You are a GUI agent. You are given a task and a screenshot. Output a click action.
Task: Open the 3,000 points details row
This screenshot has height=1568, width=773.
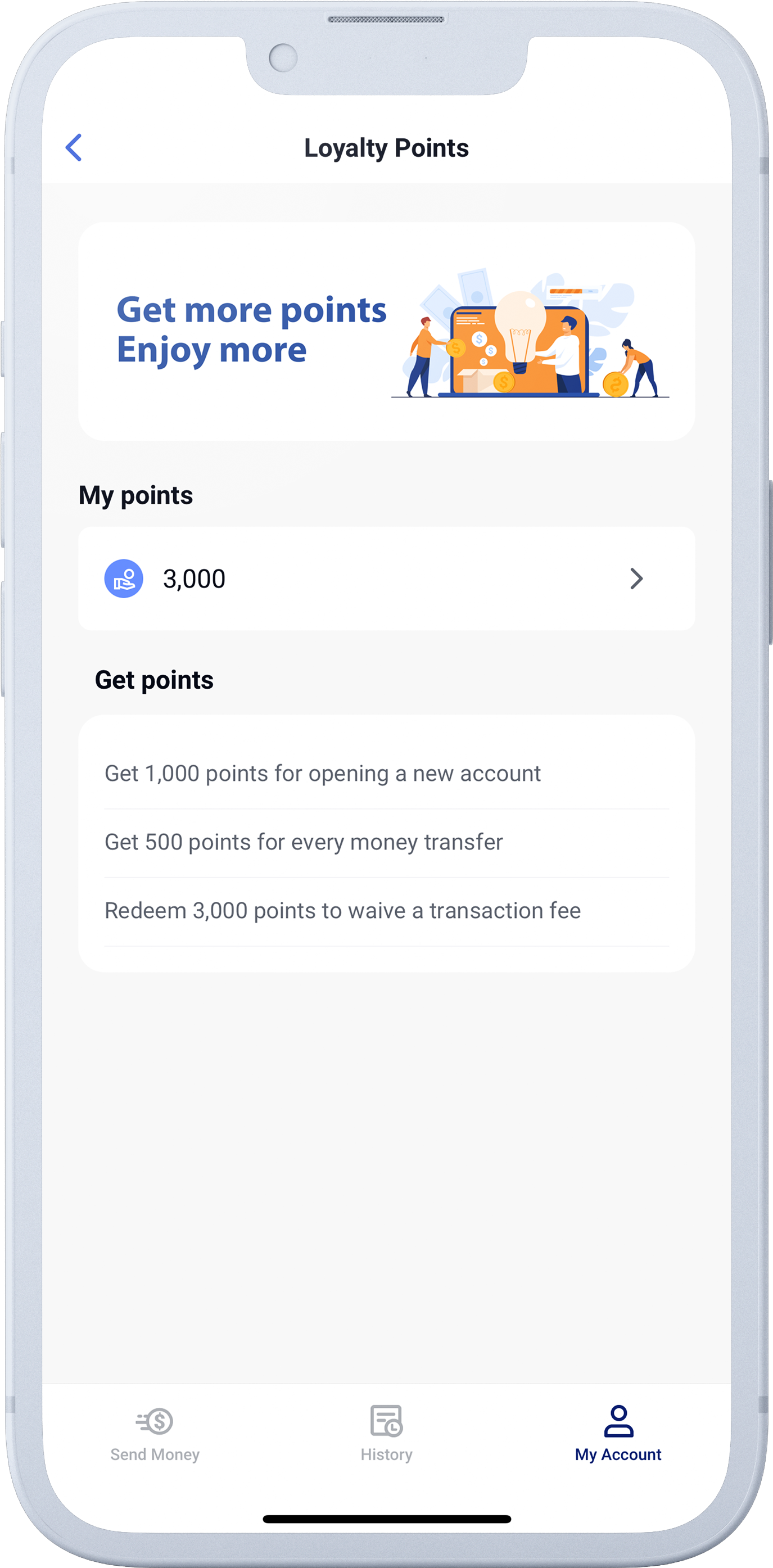[x=387, y=579]
